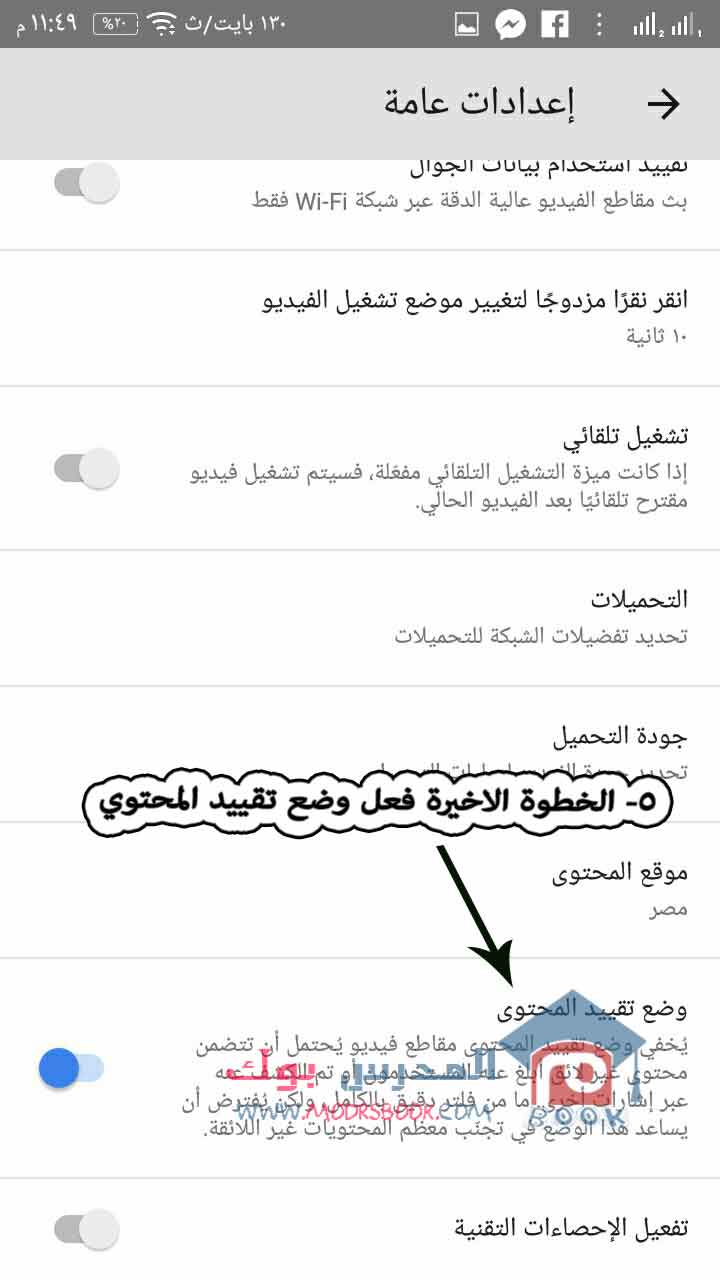The image size is (720, 1280).
Task: Turn off وضع تقييد المحتوى switch
Action: pyautogui.click(x=72, y=1068)
